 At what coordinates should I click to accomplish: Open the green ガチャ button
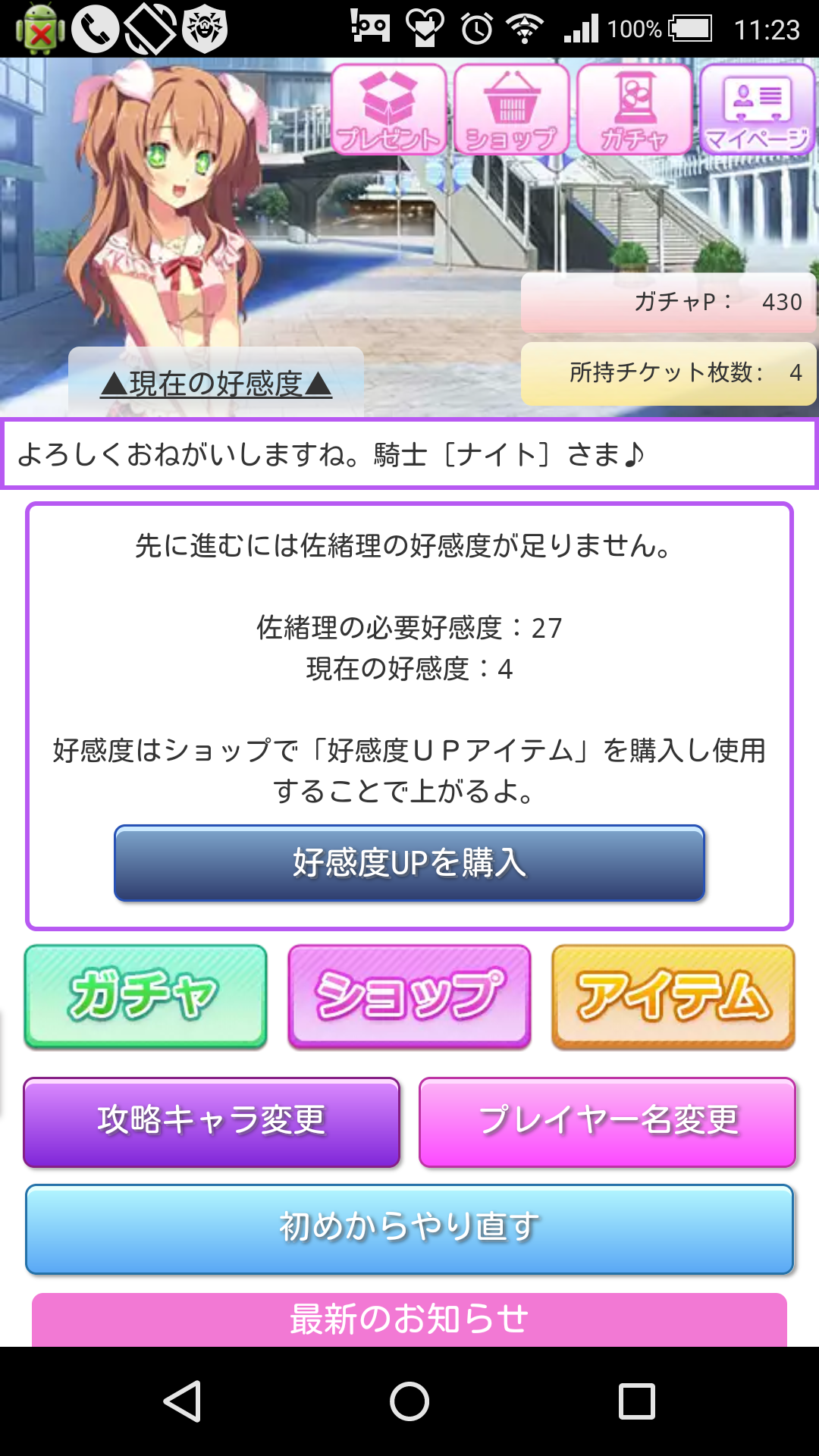coord(146,996)
